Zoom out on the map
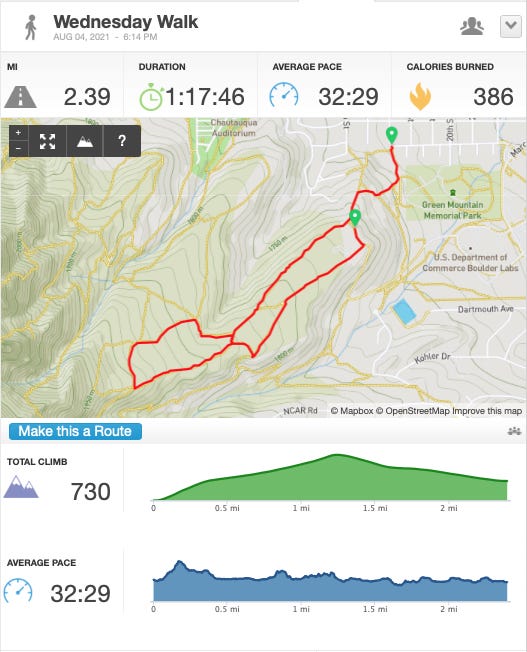Image resolution: width=527 pixels, height=652 pixels. (18, 148)
